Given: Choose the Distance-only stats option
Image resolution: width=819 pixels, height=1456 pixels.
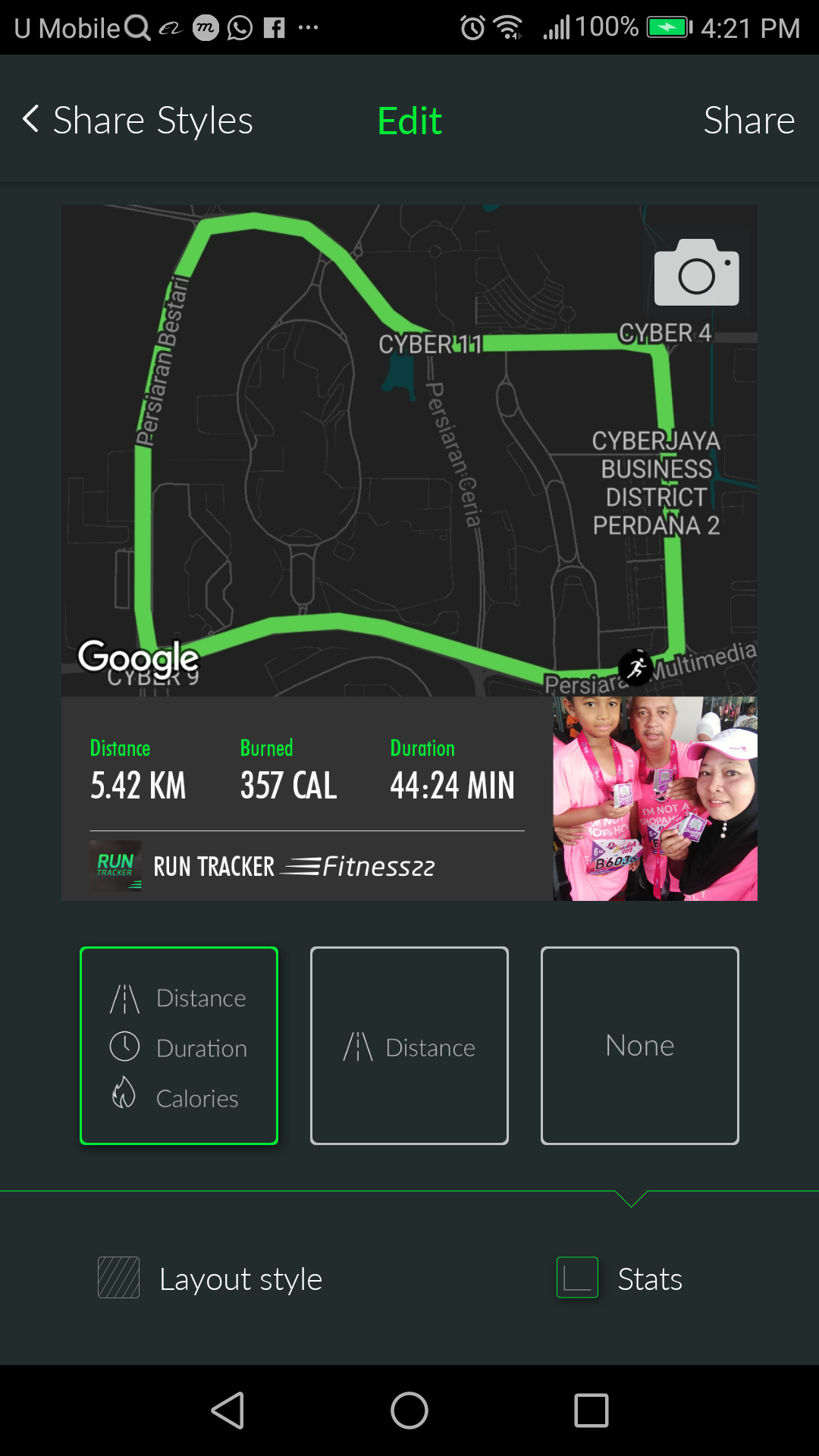Looking at the screenshot, I should [409, 1046].
